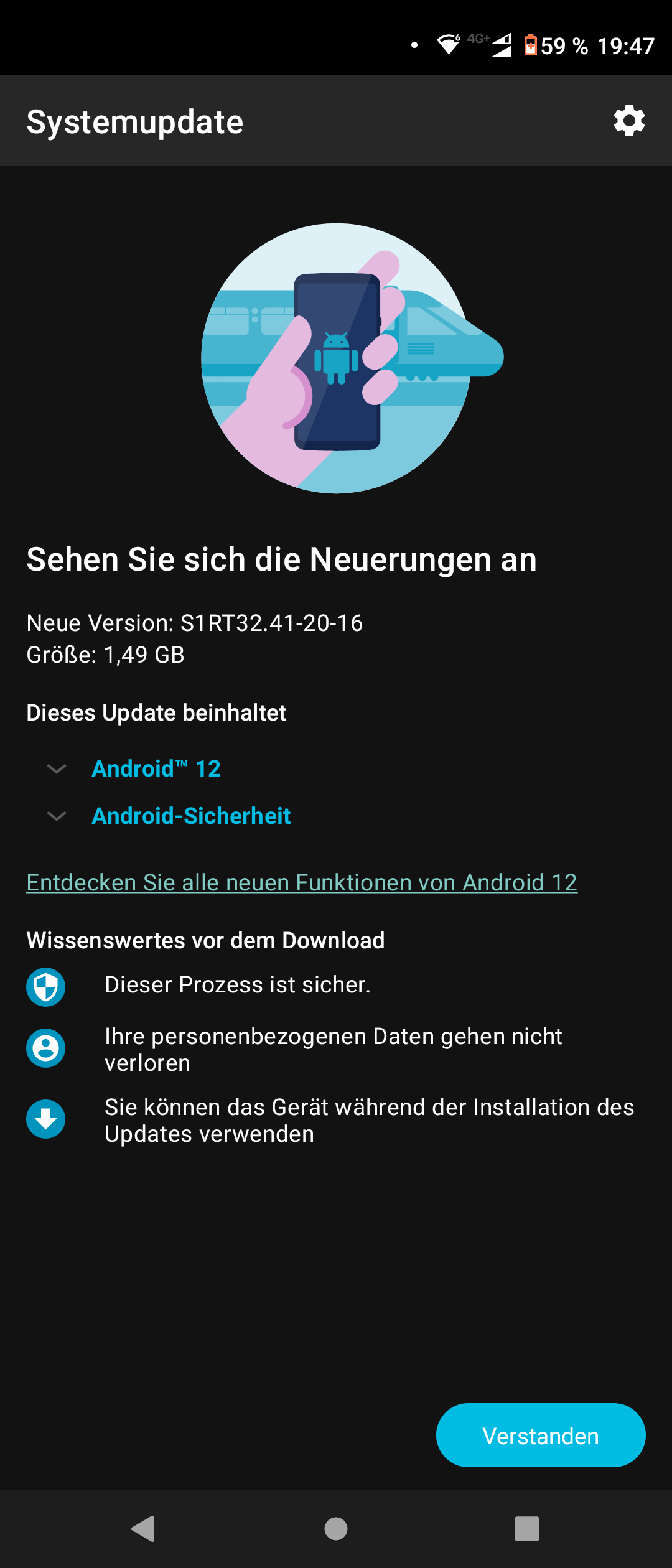Expand the Android™ 12 section
Viewport: 672px width, 1568px height.
(x=156, y=769)
